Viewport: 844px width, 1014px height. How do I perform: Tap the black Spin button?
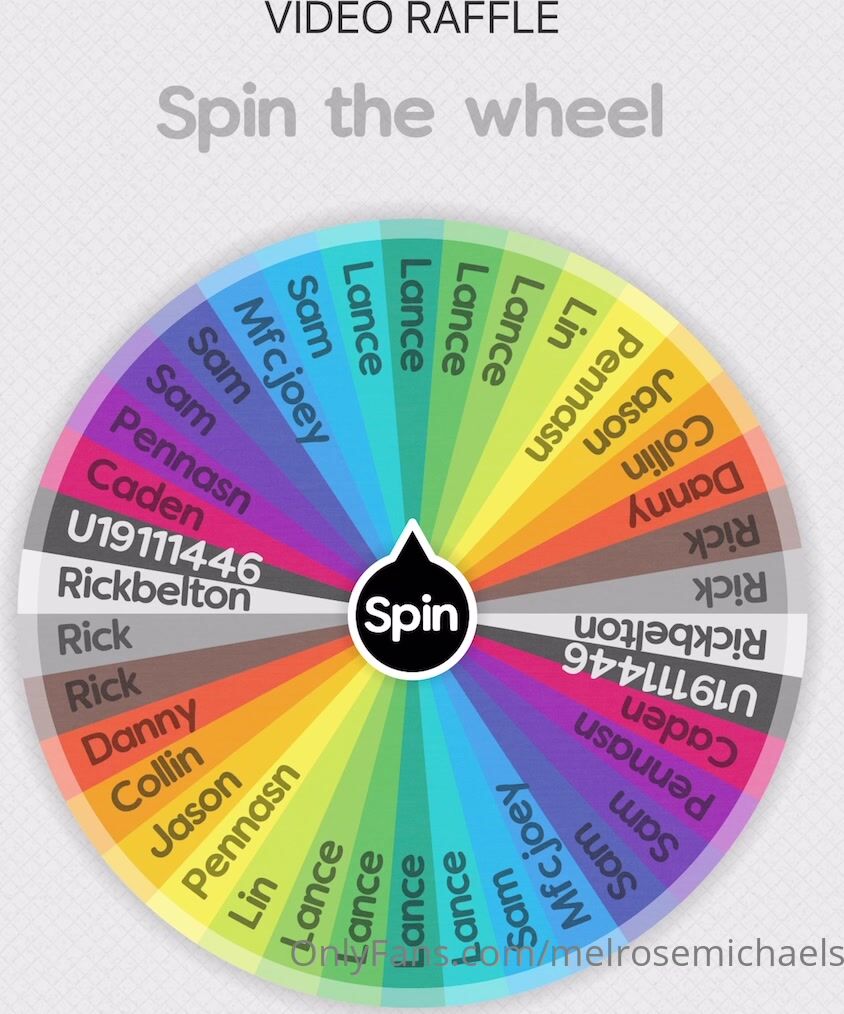point(411,614)
